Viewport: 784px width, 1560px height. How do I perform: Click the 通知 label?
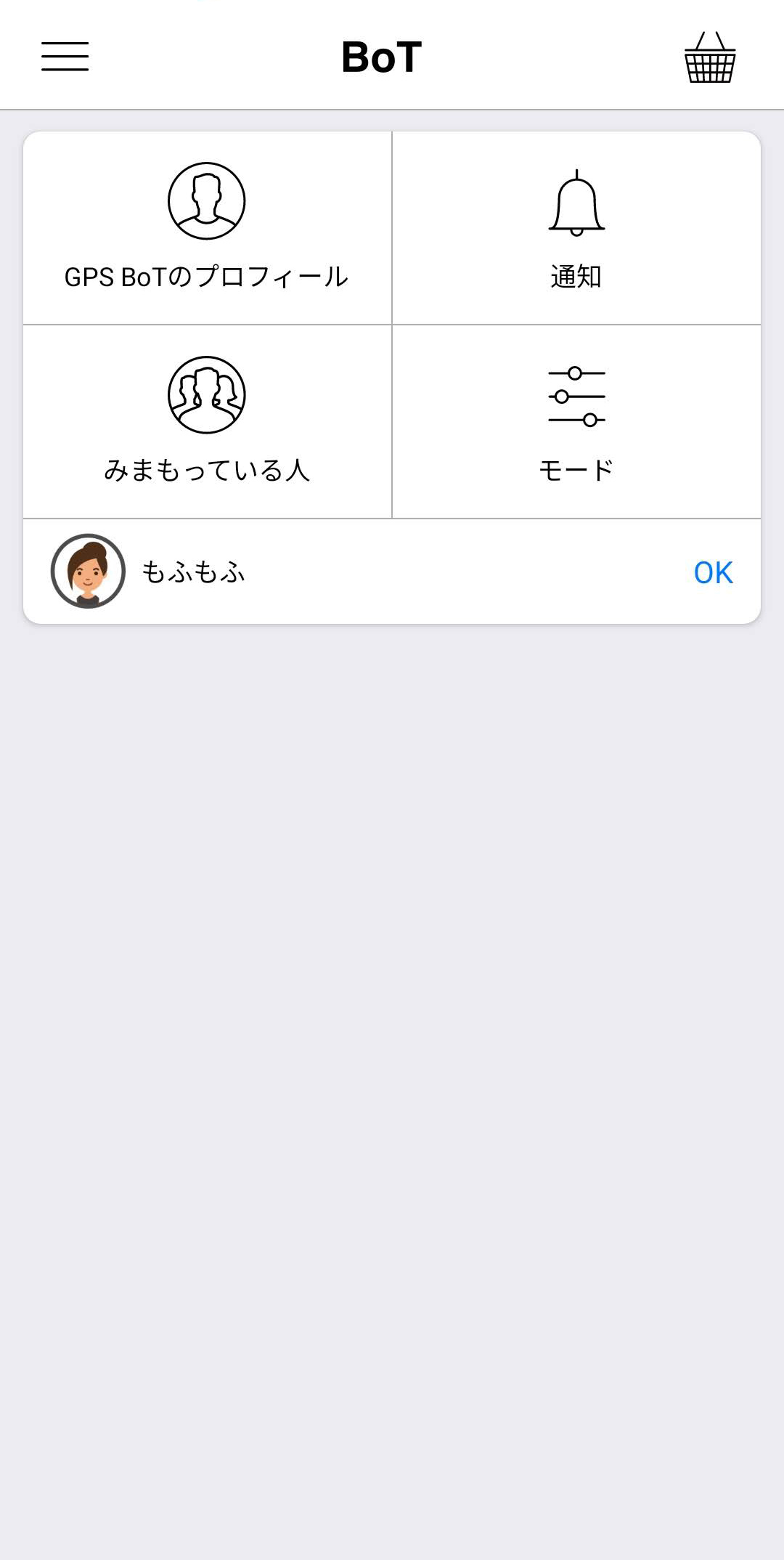[577, 276]
